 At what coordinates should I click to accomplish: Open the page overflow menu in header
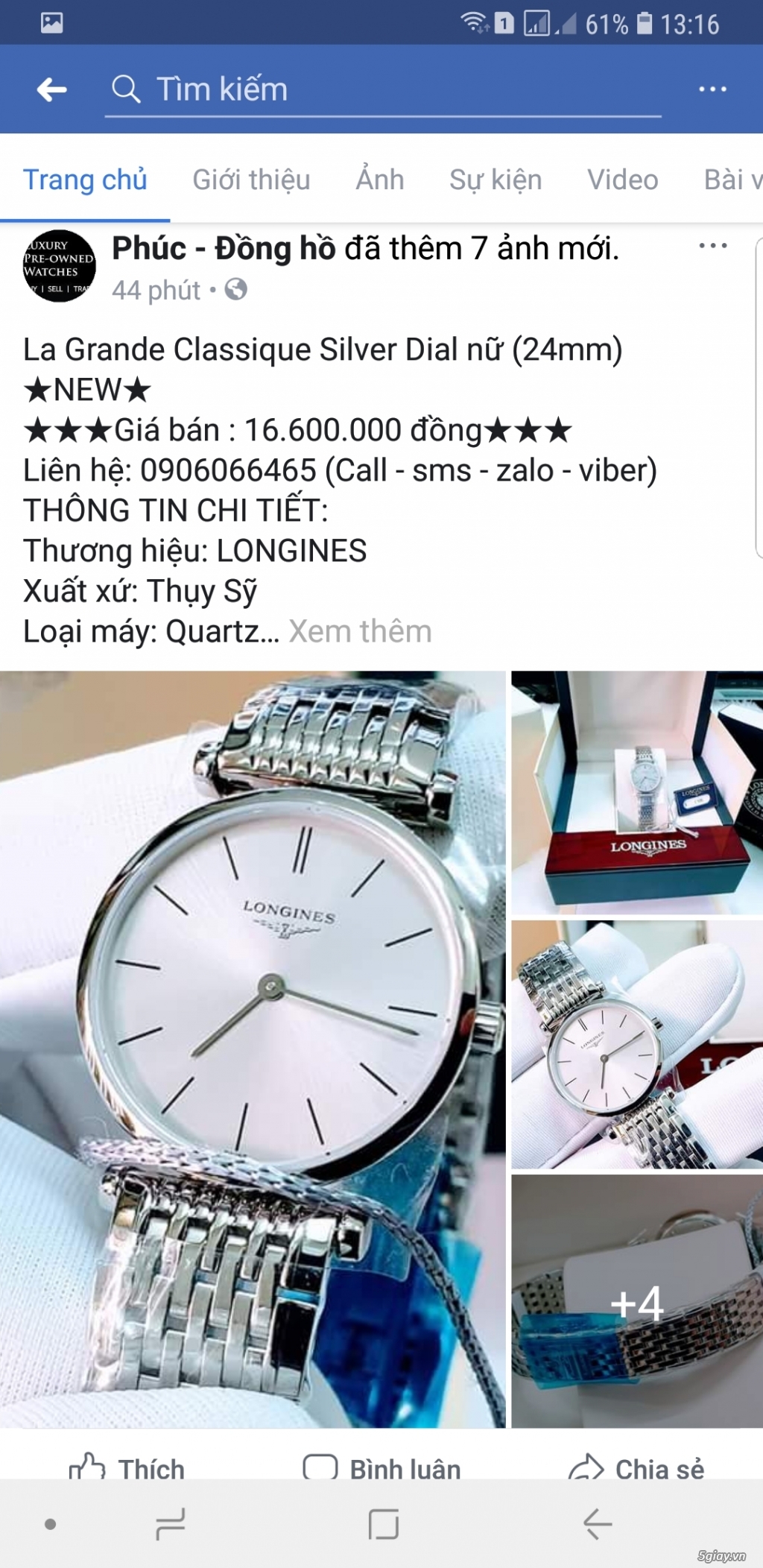(x=712, y=89)
